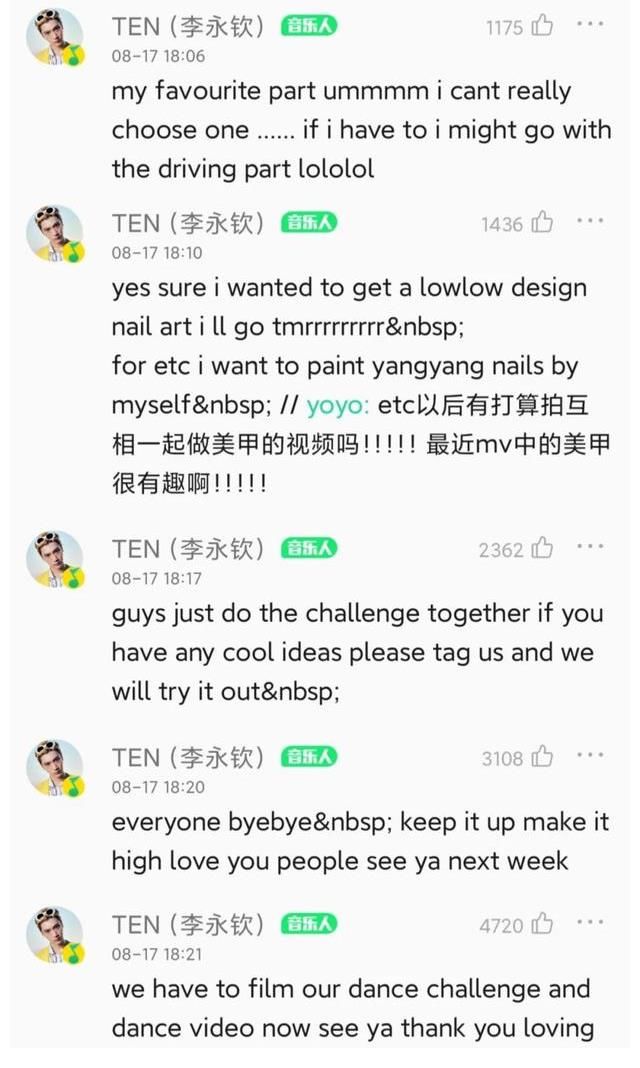Open TEN's avatar on the 18:17 comment
The width and height of the screenshot is (640, 1068).
(54, 559)
